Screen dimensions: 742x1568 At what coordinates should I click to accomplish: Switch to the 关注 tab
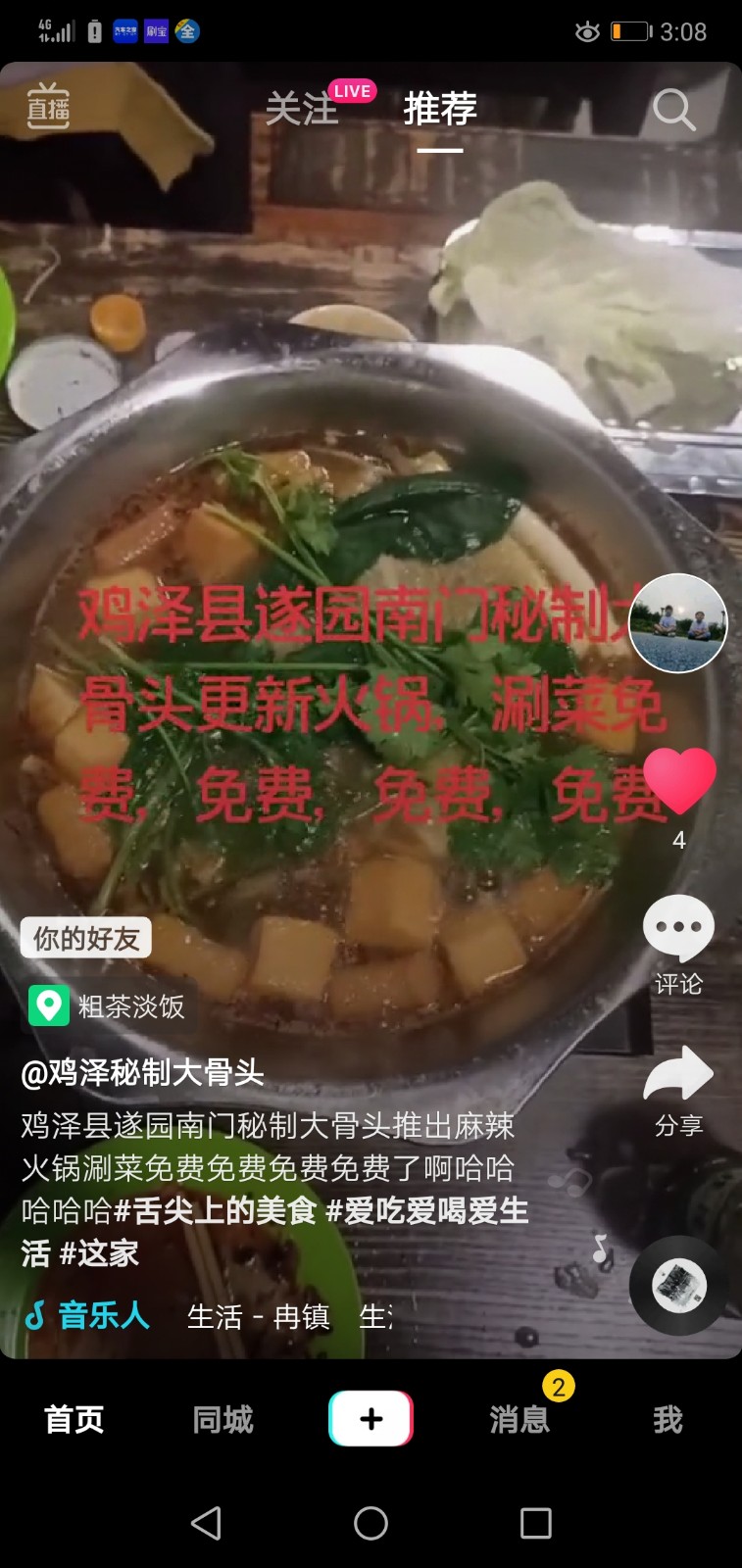[302, 109]
